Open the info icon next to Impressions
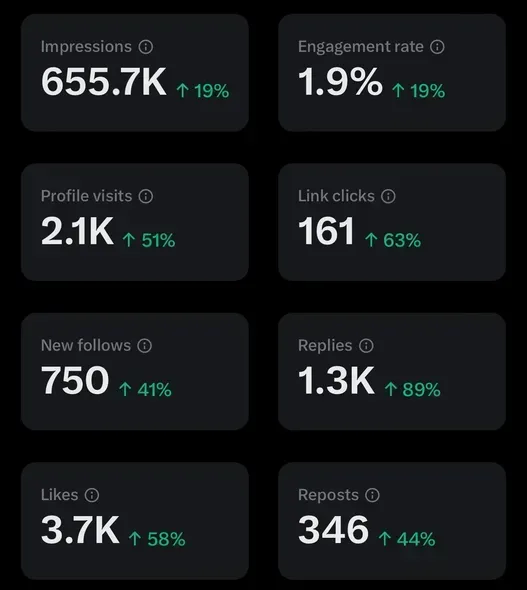This screenshot has height=590, width=527. (x=146, y=47)
